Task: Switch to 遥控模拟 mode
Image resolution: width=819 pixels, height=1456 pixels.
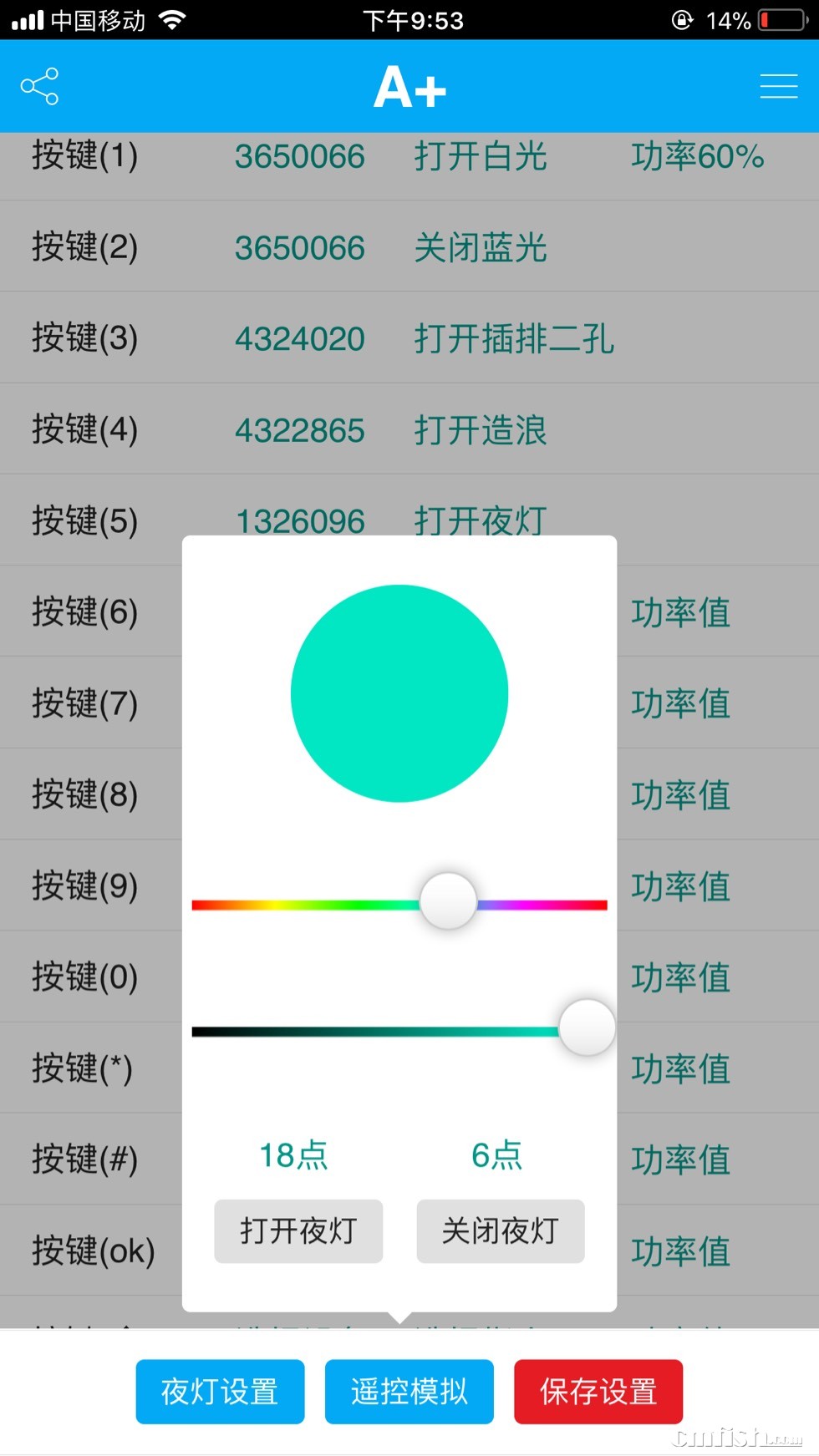Action: click(x=409, y=1391)
